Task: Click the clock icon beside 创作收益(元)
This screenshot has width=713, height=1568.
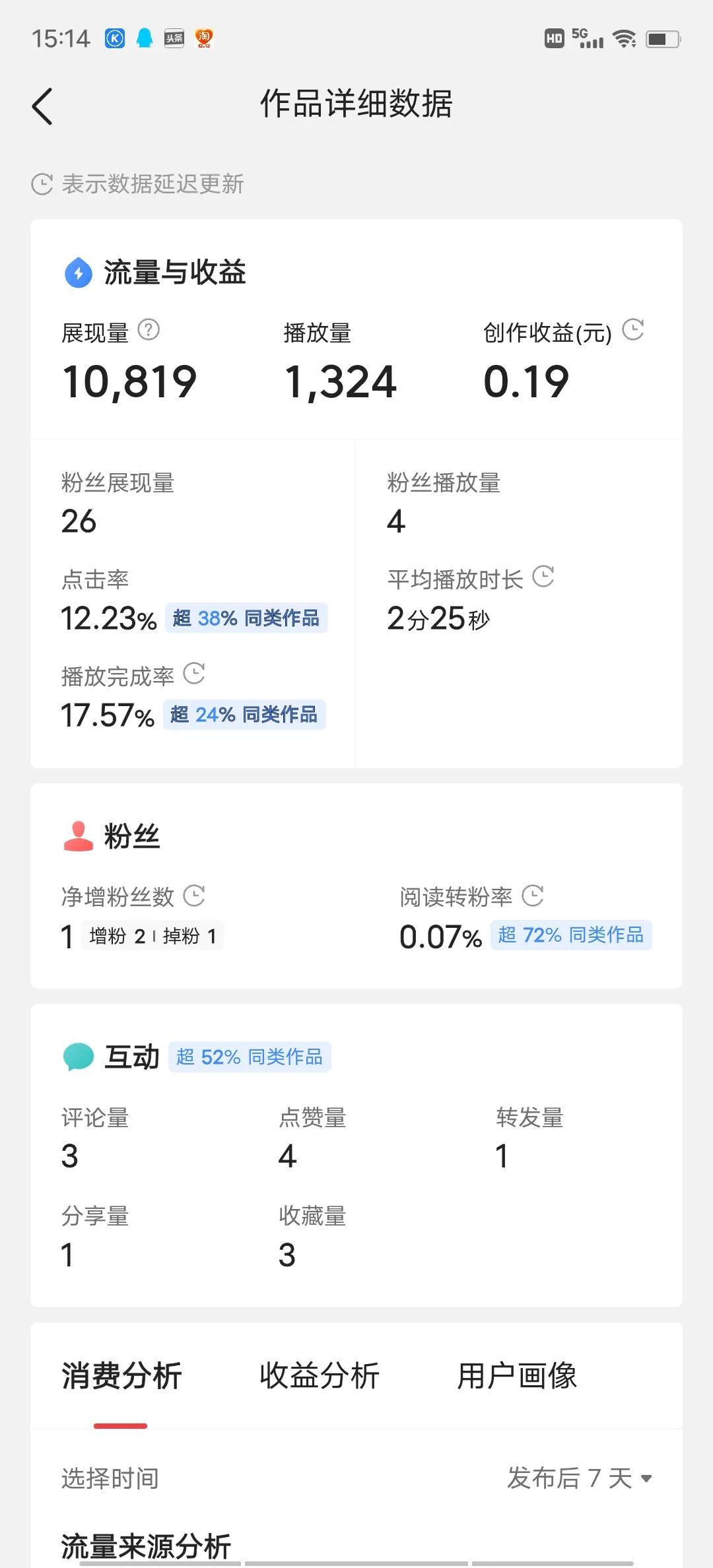Action: 634,330
